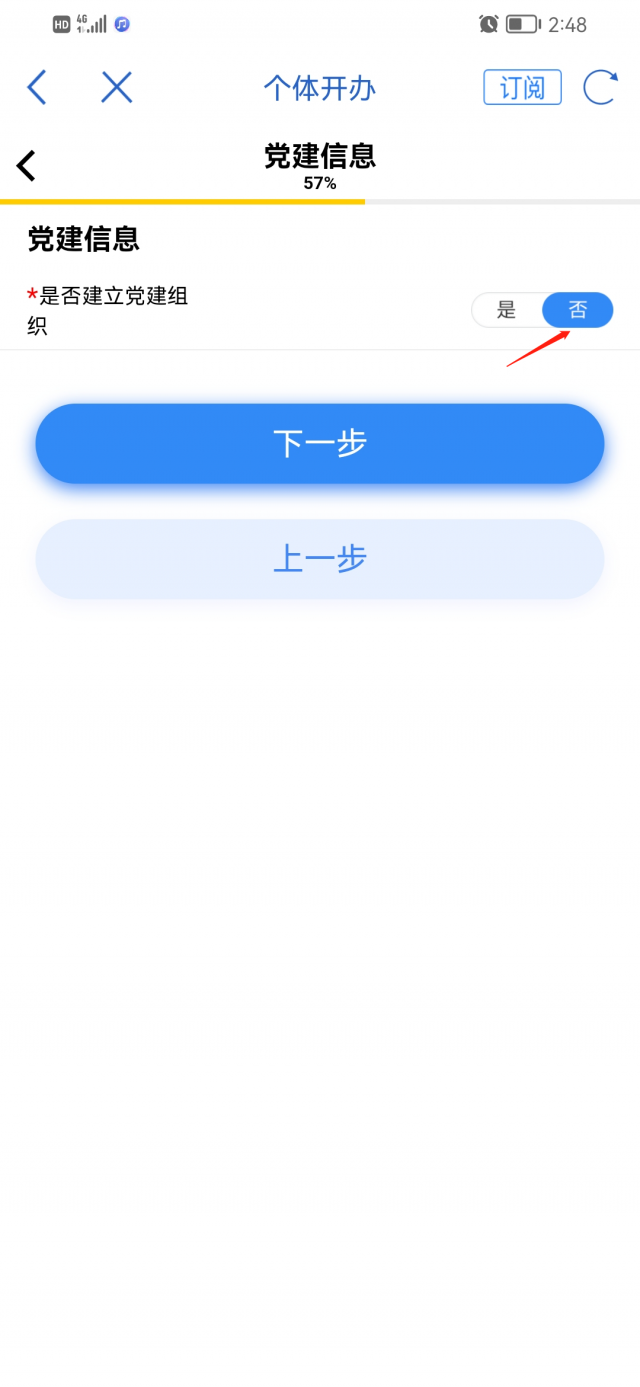Select 是 for 是否建立党建组织

[x=507, y=310]
